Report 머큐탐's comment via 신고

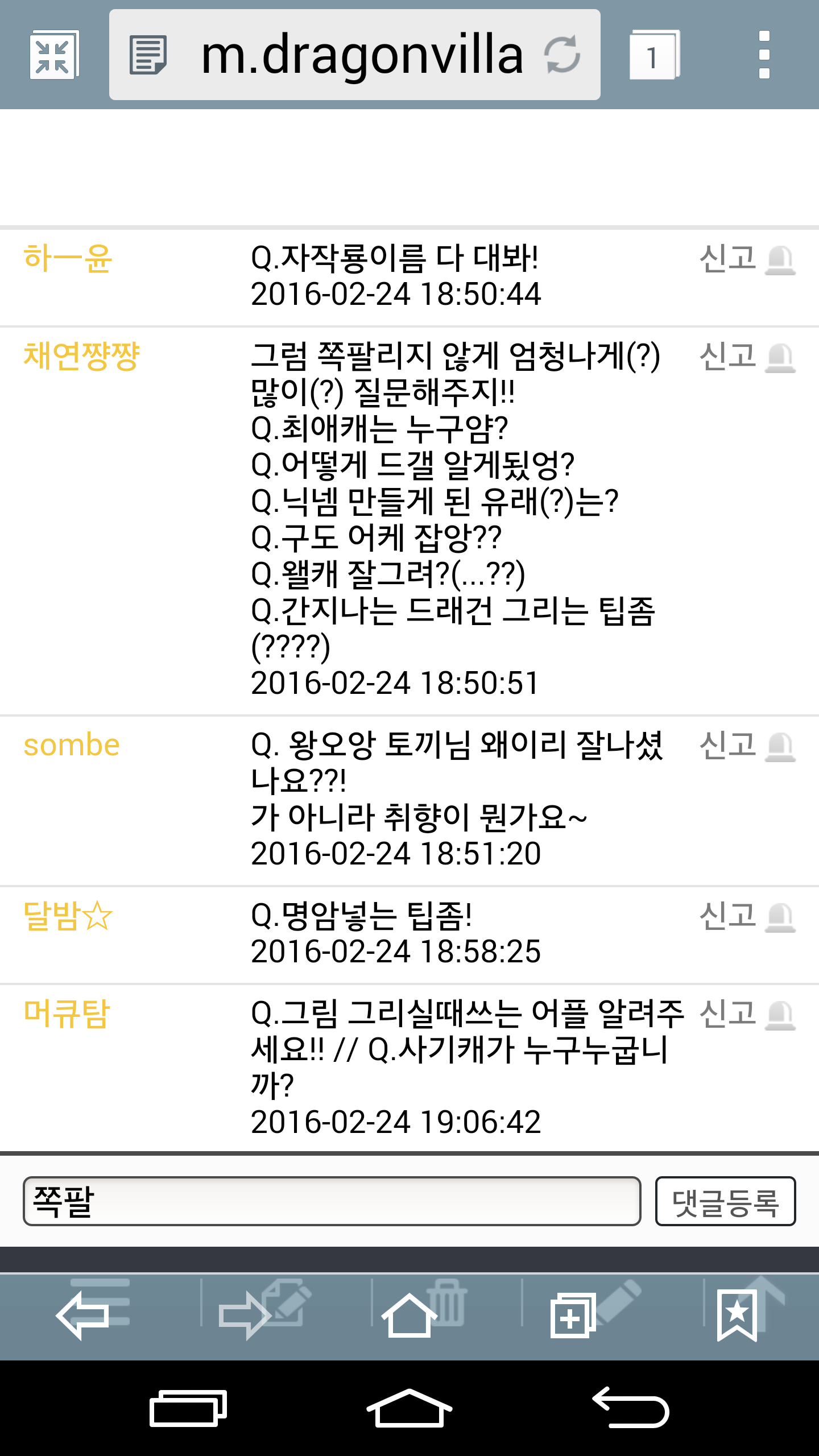[746, 1015]
